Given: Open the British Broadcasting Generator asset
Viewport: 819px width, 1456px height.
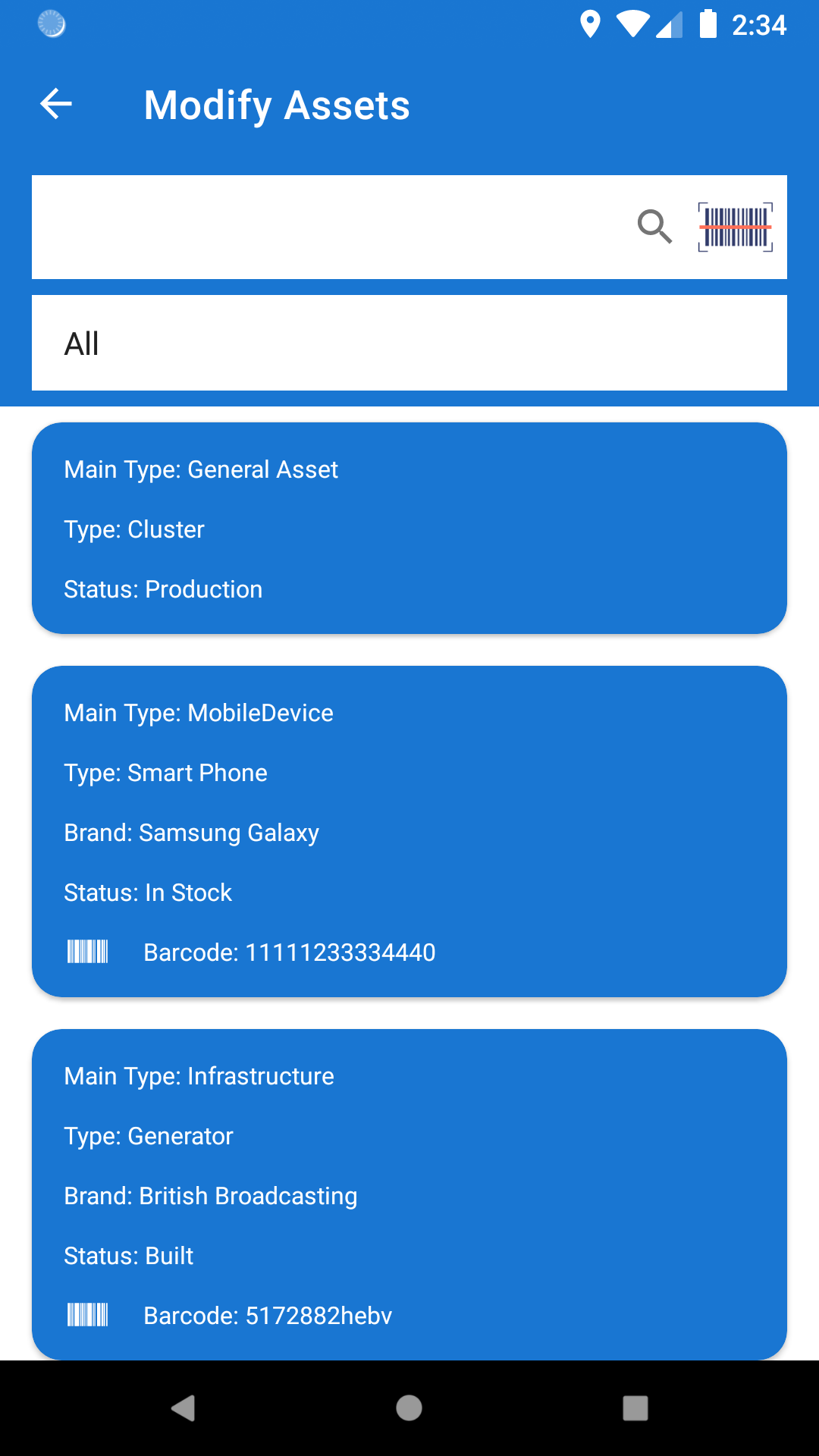Looking at the screenshot, I should 409,1194.
